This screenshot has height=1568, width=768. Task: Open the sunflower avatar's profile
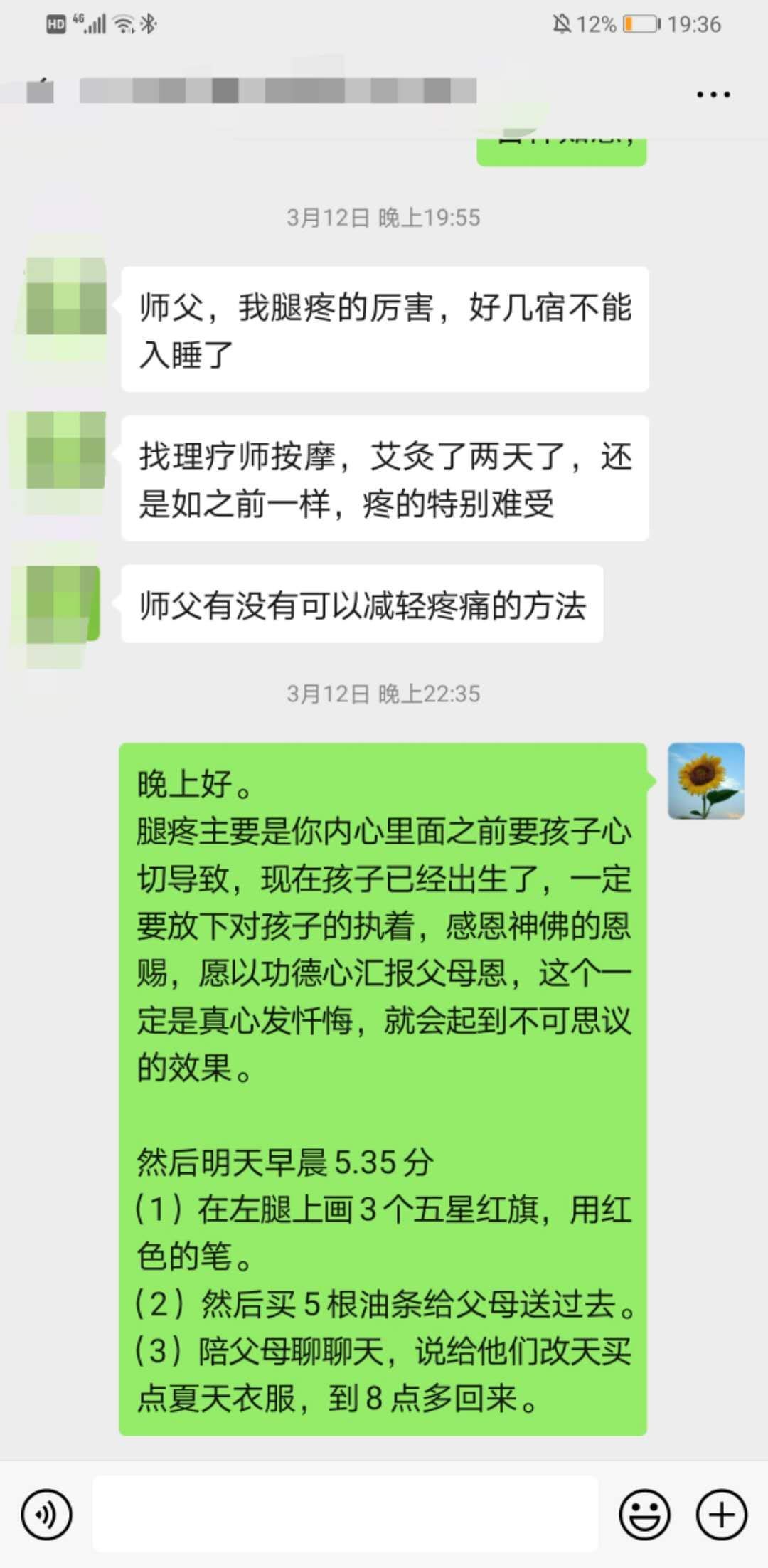pyautogui.click(x=705, y=781)
